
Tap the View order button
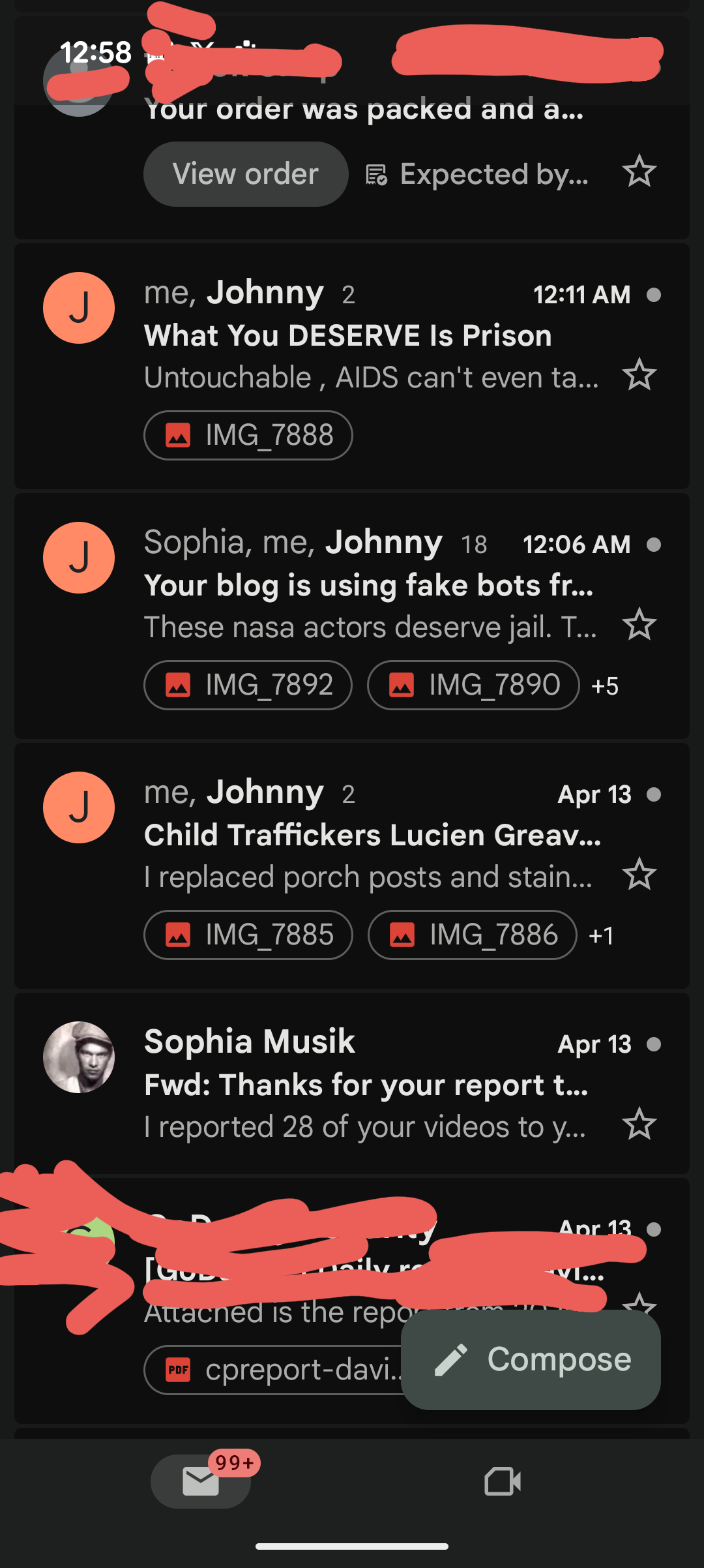click(x=246, y=174)
